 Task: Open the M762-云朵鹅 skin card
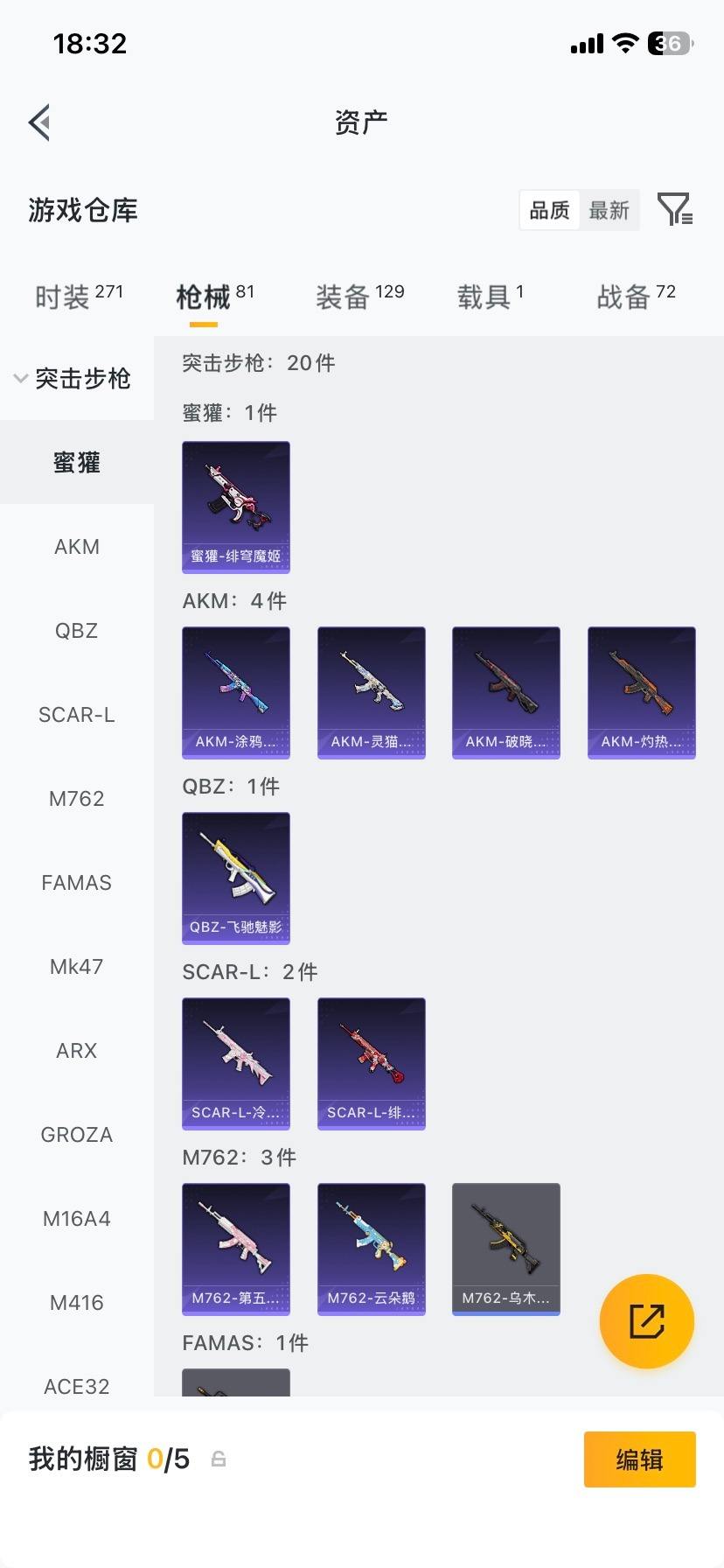pyautogui.click(x=371, y=1249)
